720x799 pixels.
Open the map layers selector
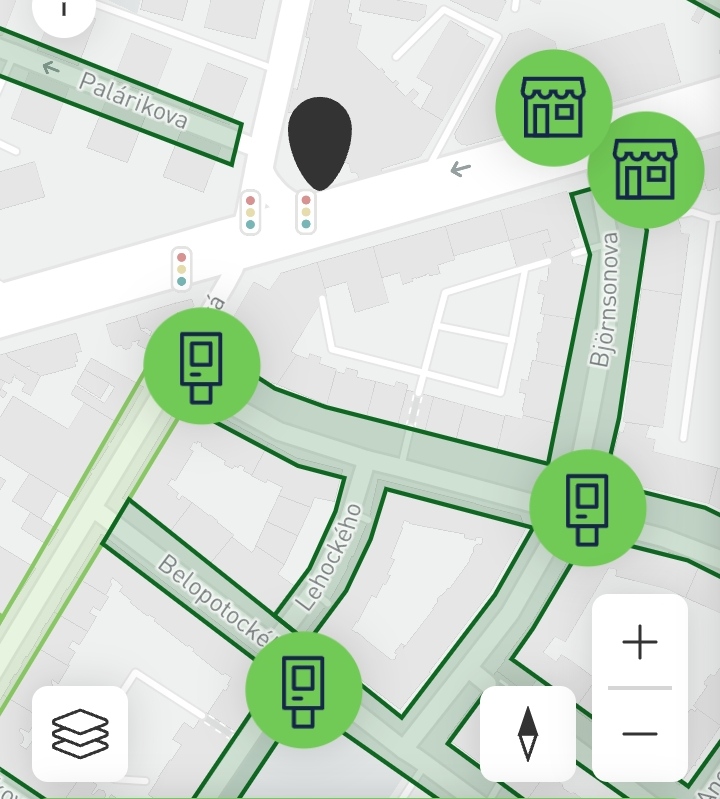[x=80, y=733]
